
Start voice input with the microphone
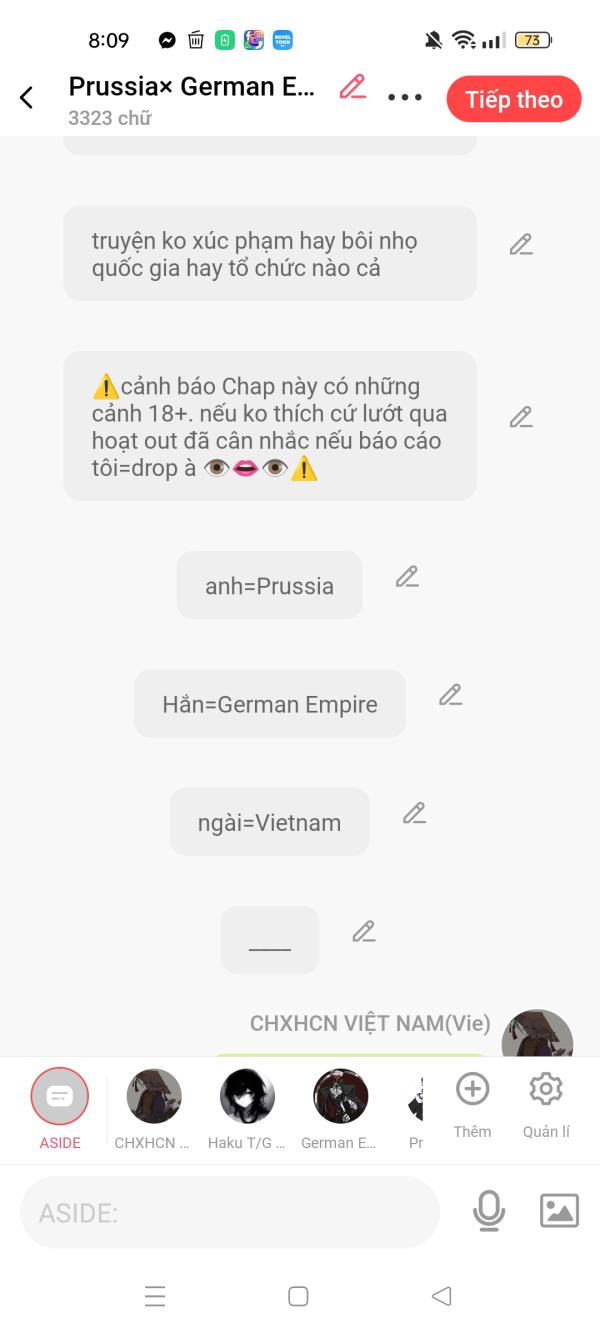(489, 1211)
